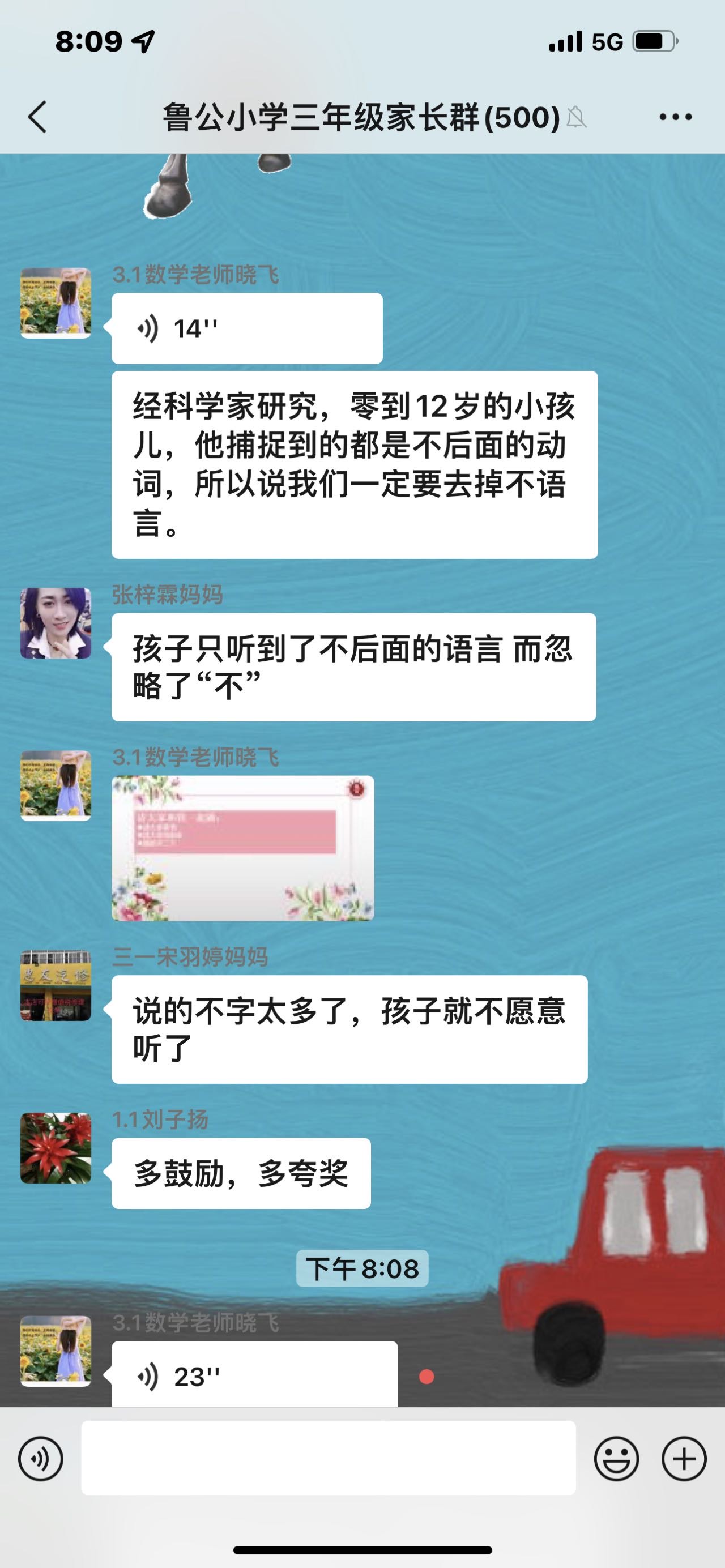
Task: Open the pink flower image message
Action: pos(242,851)
